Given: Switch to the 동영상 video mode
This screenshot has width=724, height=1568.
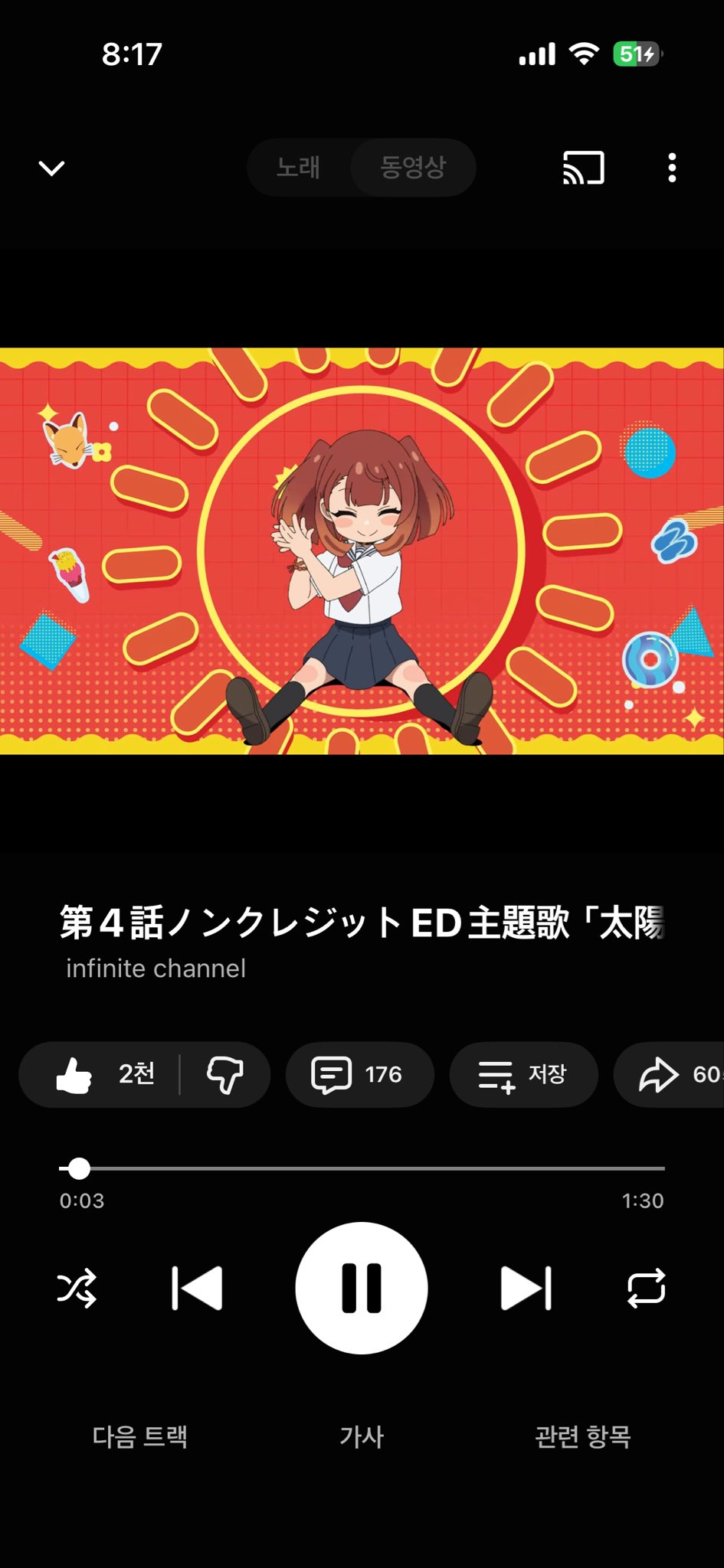Looking at the screenshot, I should 413,168.
